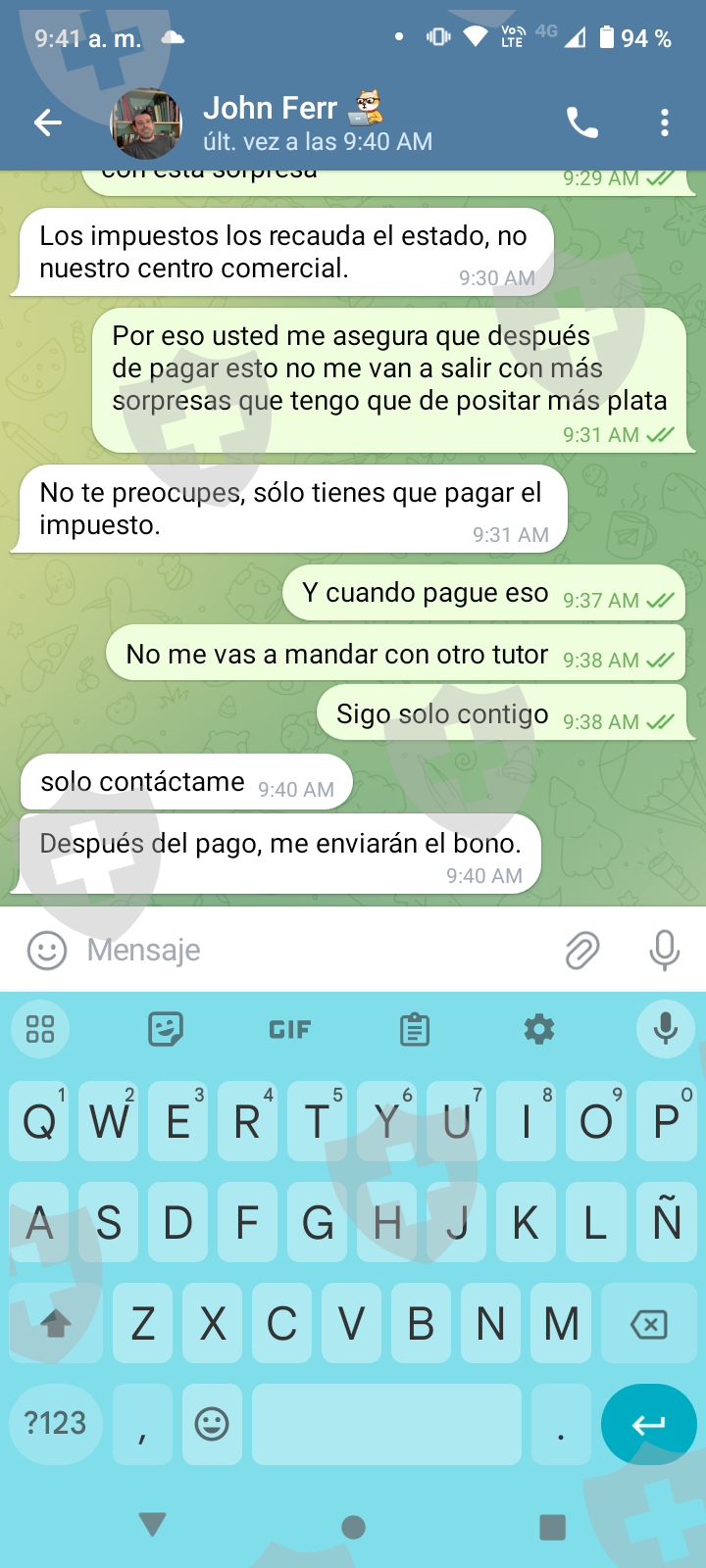Record a voice message in chat
This screenshot has width=706, height=1568.
click(x=664, y=950)
